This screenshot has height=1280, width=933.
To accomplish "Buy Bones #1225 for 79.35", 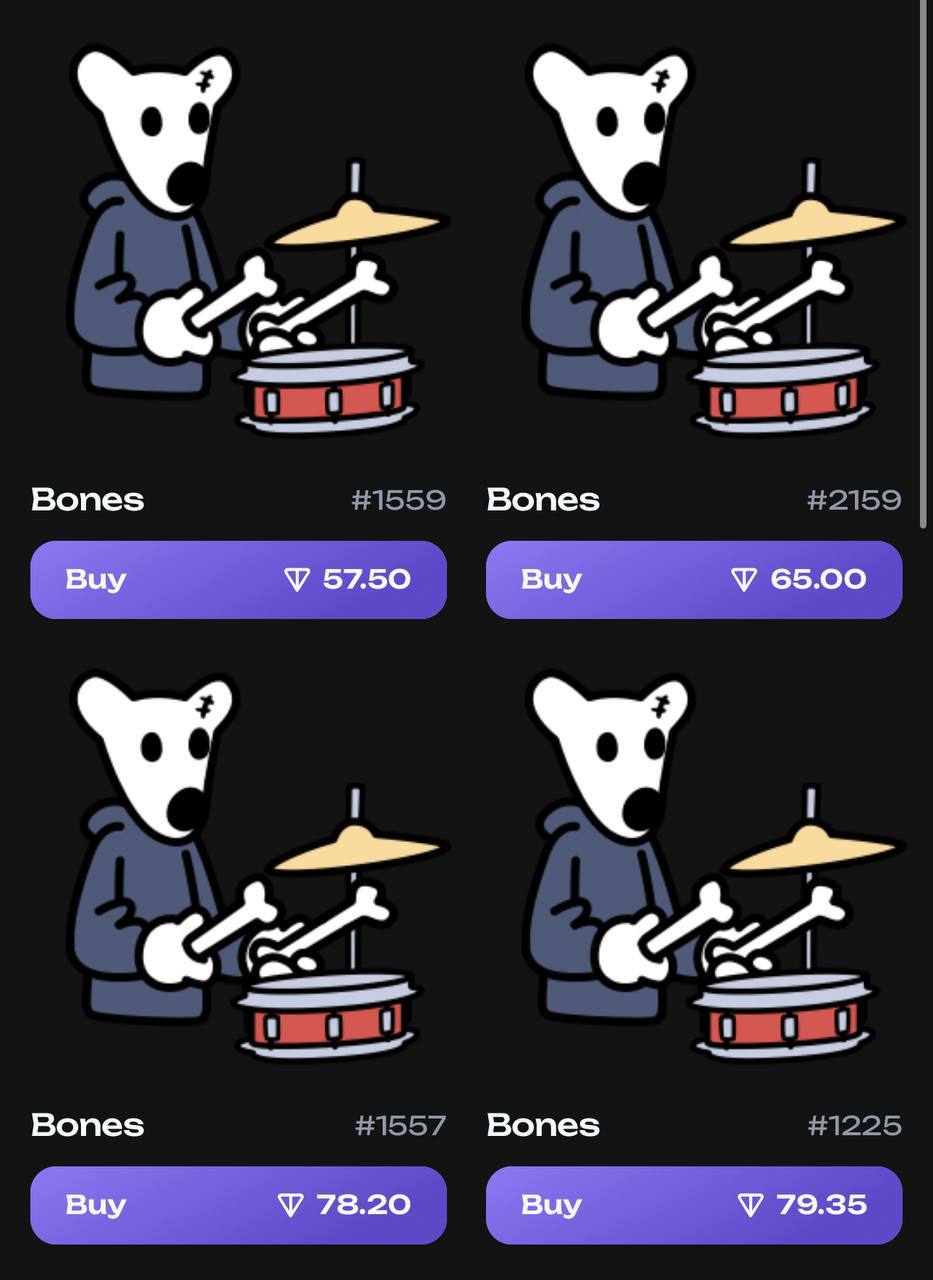I will click(694, 1205).
